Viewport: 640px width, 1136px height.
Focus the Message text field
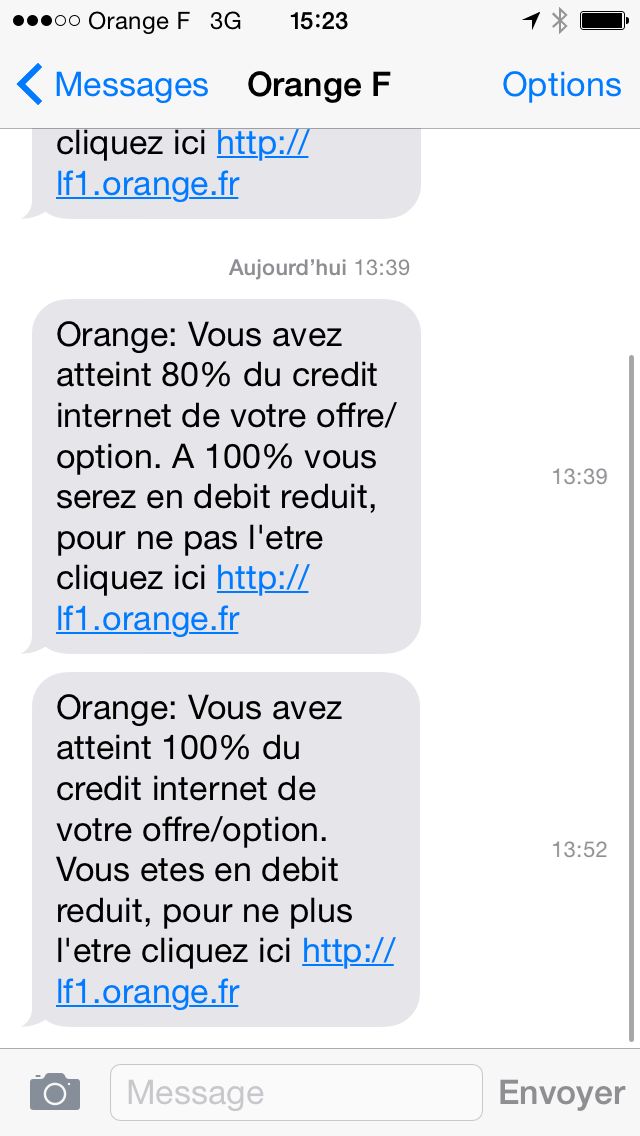coord(295,1092)
